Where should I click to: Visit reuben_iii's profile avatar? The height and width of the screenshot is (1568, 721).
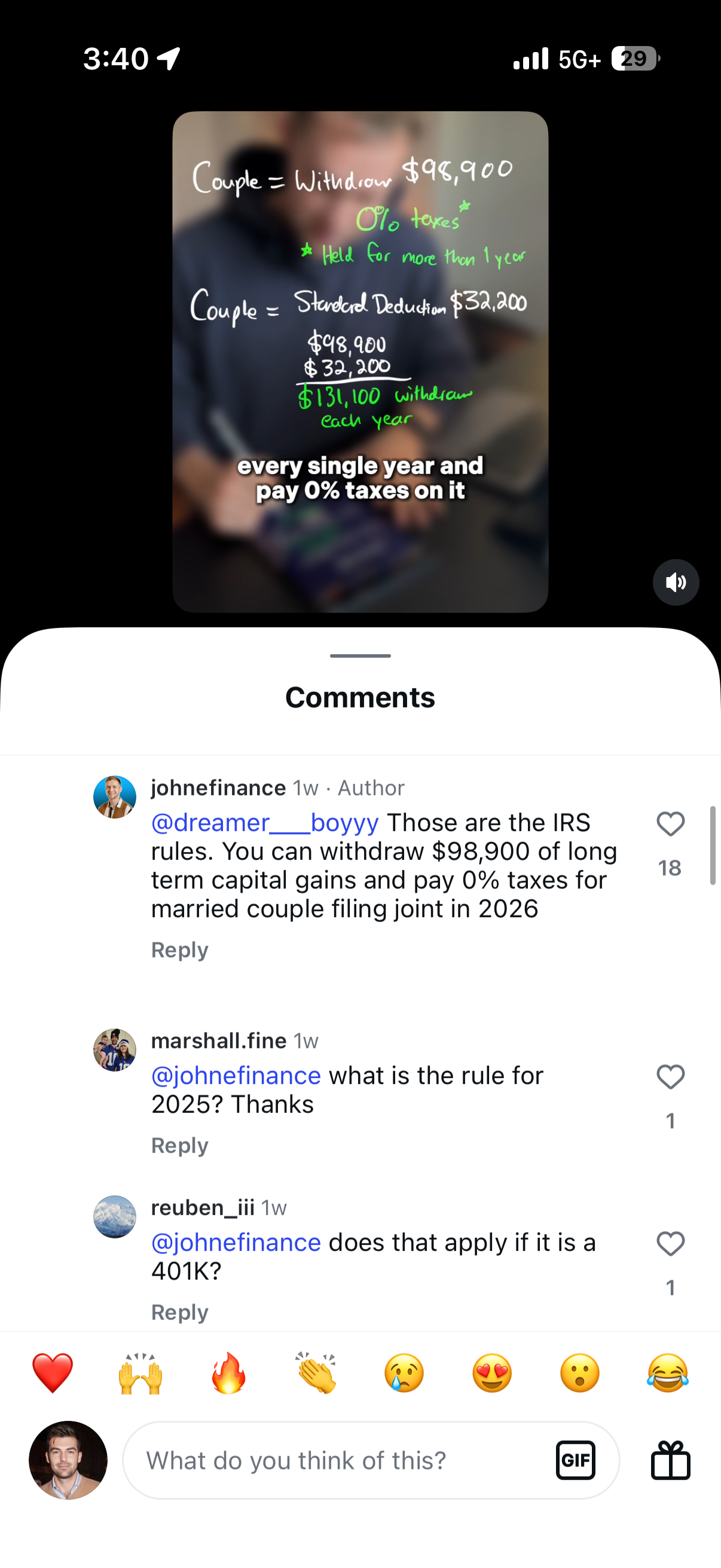pos(114,1217)
